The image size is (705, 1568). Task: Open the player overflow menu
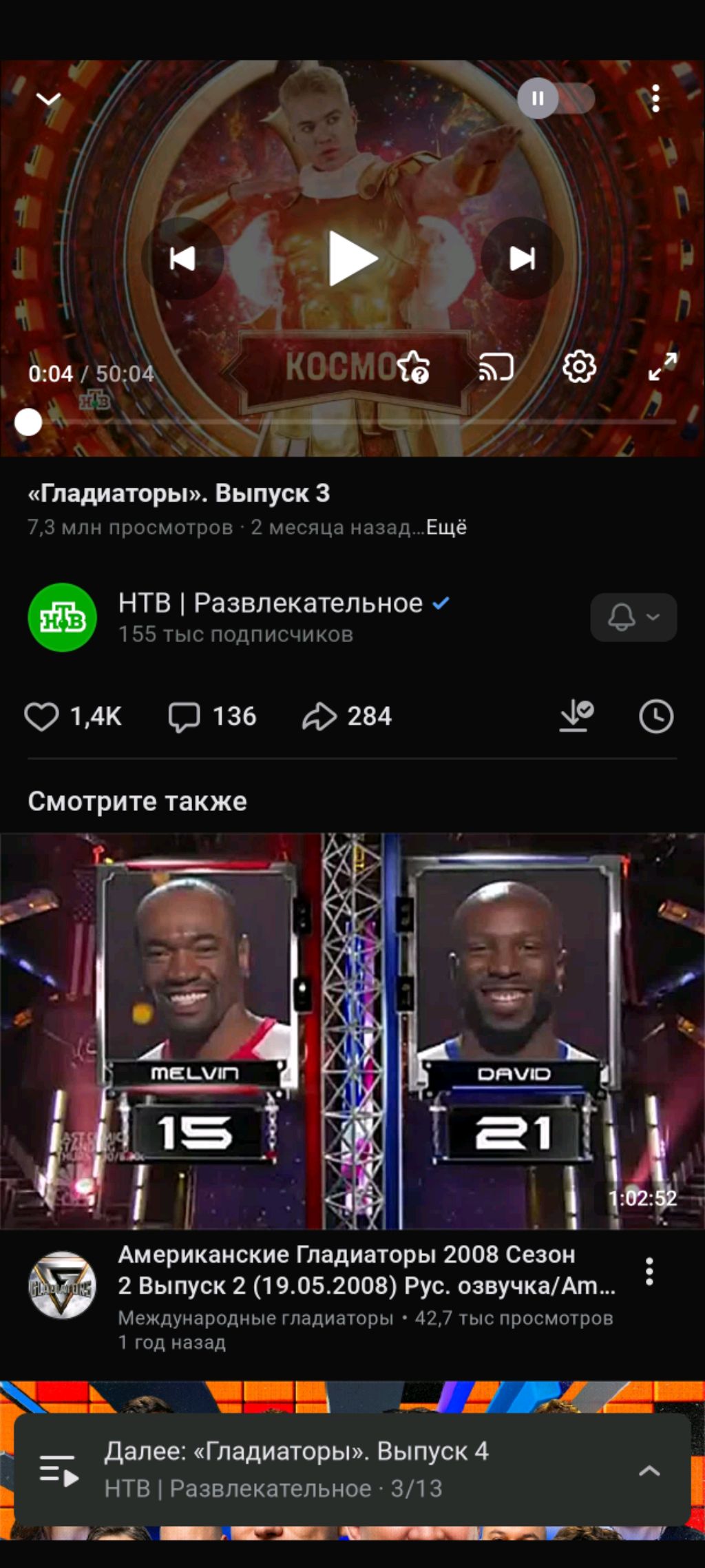point(655,99)
